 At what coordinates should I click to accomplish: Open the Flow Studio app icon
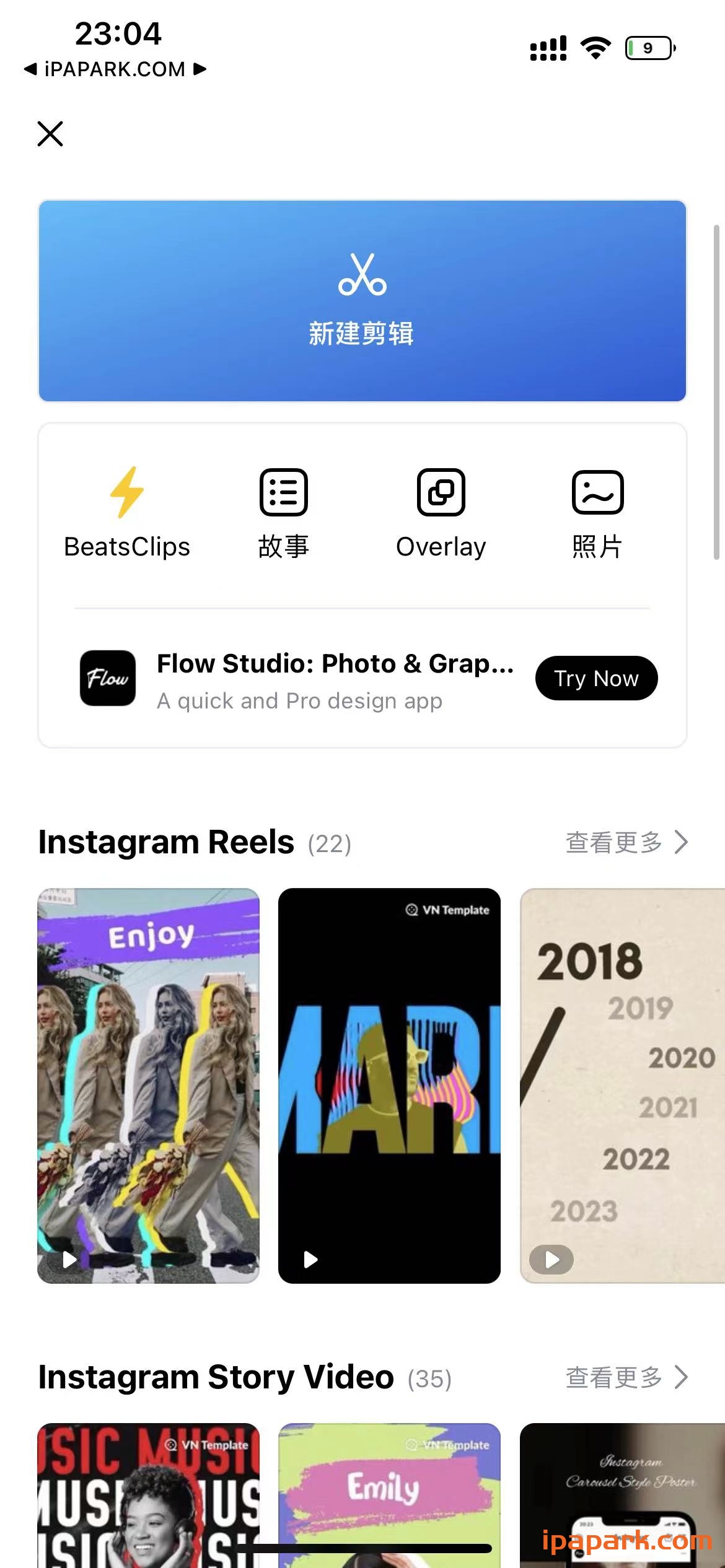pos(107,678)
